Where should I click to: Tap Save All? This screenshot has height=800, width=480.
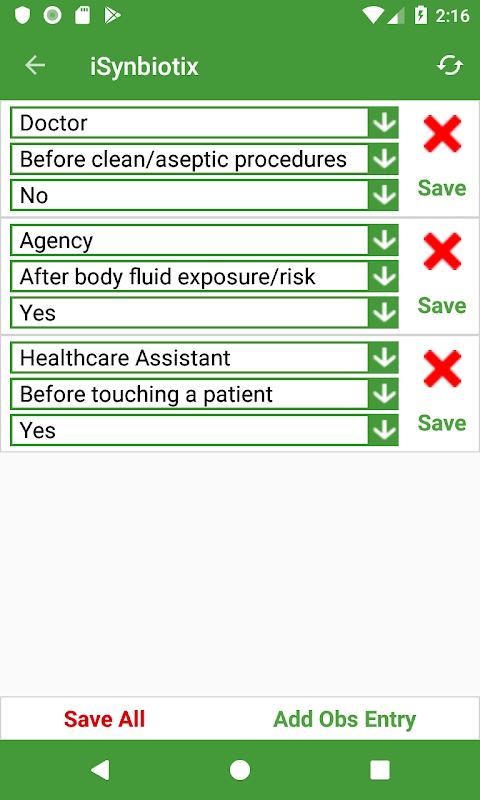click(105, 719)
